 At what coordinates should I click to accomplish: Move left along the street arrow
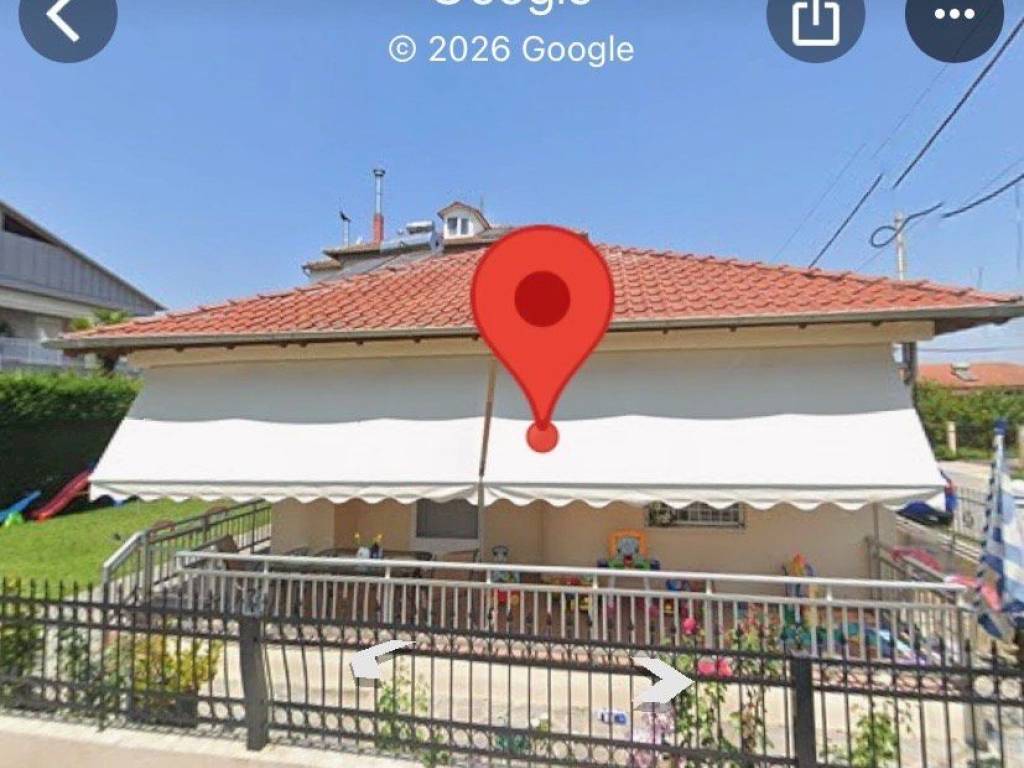378,659
